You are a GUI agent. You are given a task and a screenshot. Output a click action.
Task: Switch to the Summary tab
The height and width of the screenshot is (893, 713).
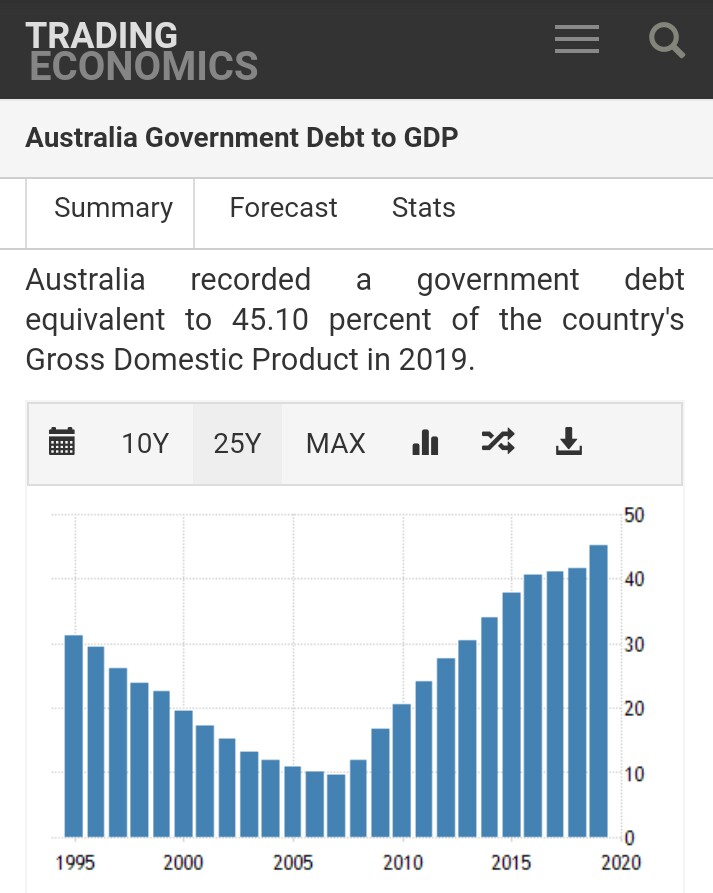[113, 208]
